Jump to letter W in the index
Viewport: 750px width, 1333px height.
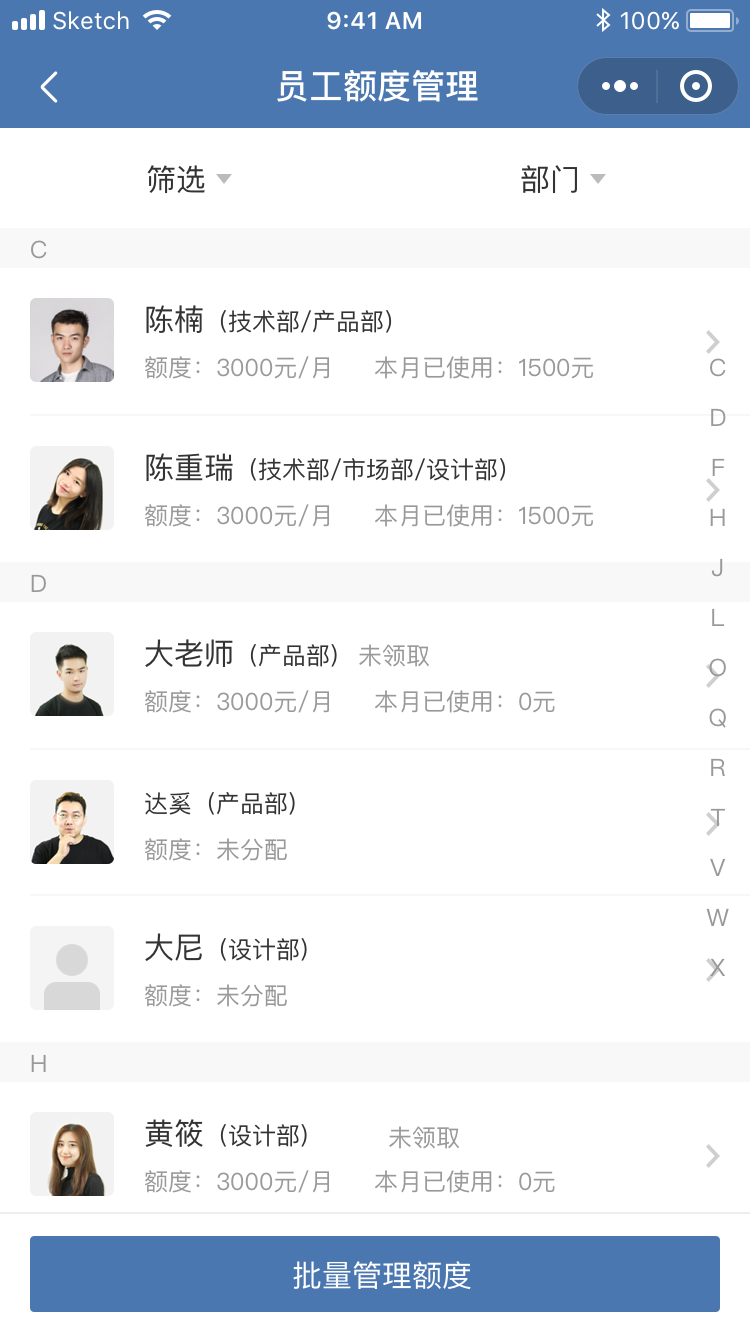tap(717, 918)
